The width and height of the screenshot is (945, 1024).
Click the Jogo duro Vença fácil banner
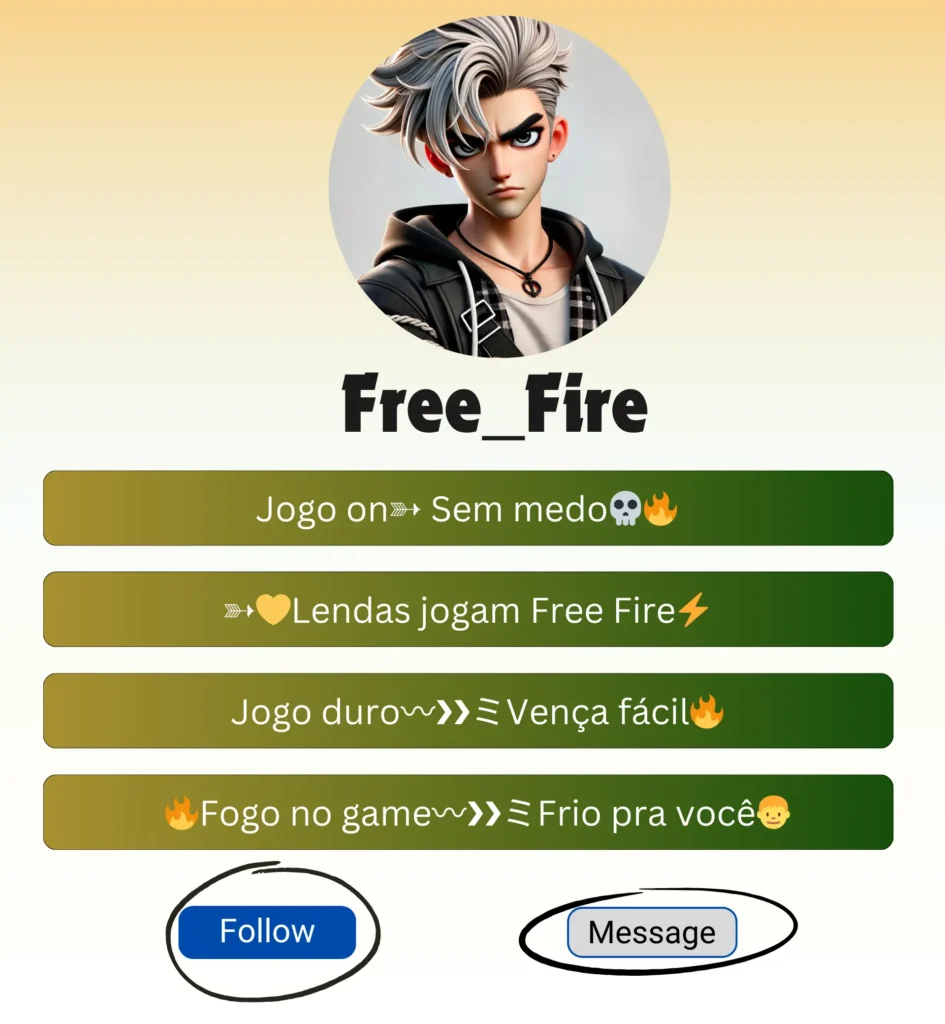click(x=472, y=712)
